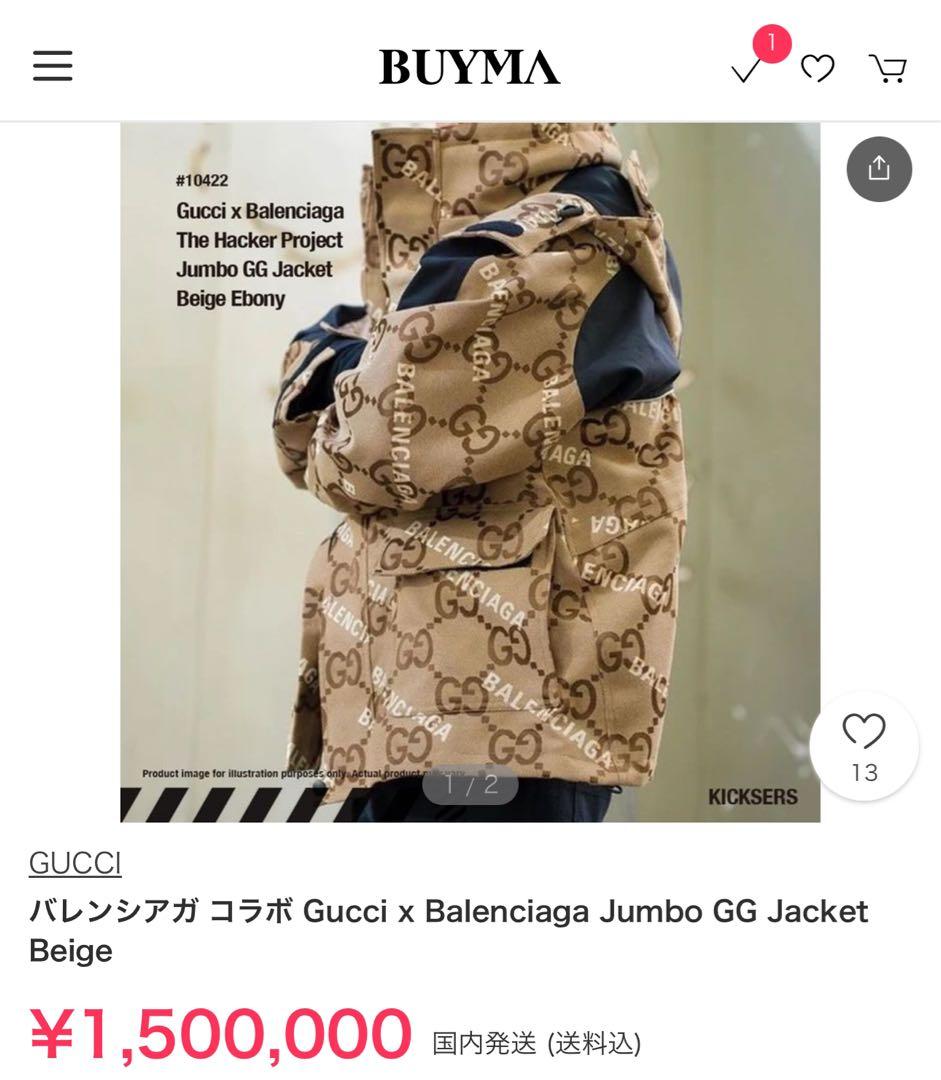Open orders via the checkmark icon

(744, 70)
